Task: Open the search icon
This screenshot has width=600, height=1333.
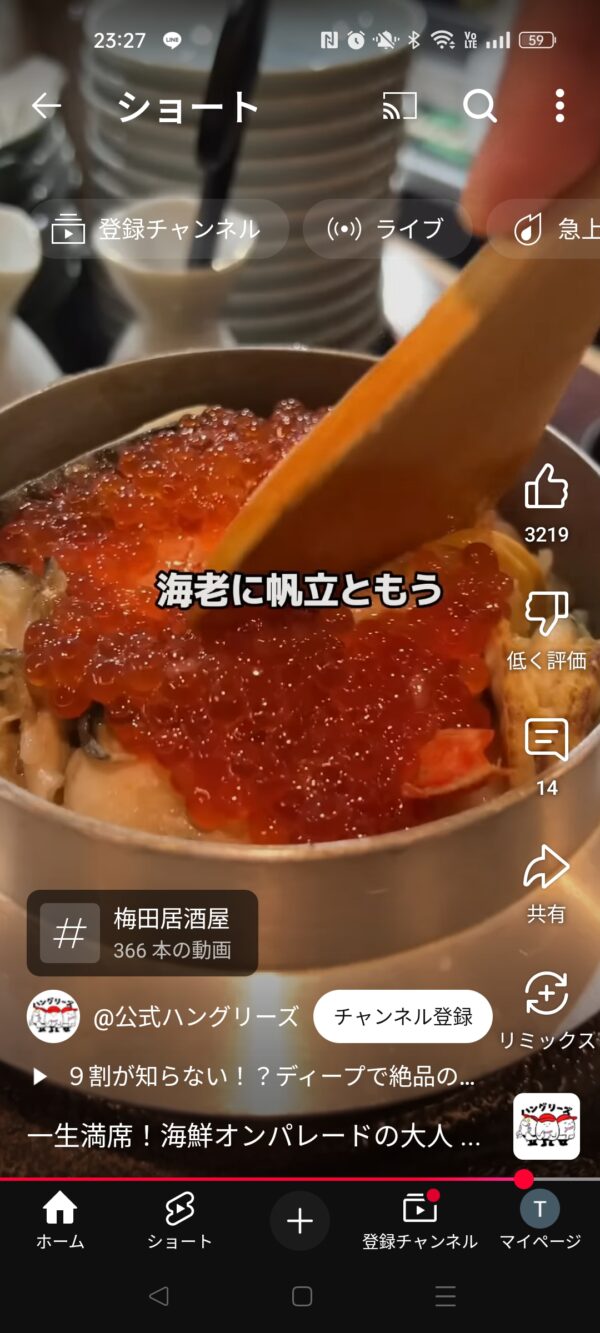Action: (480, 106)
